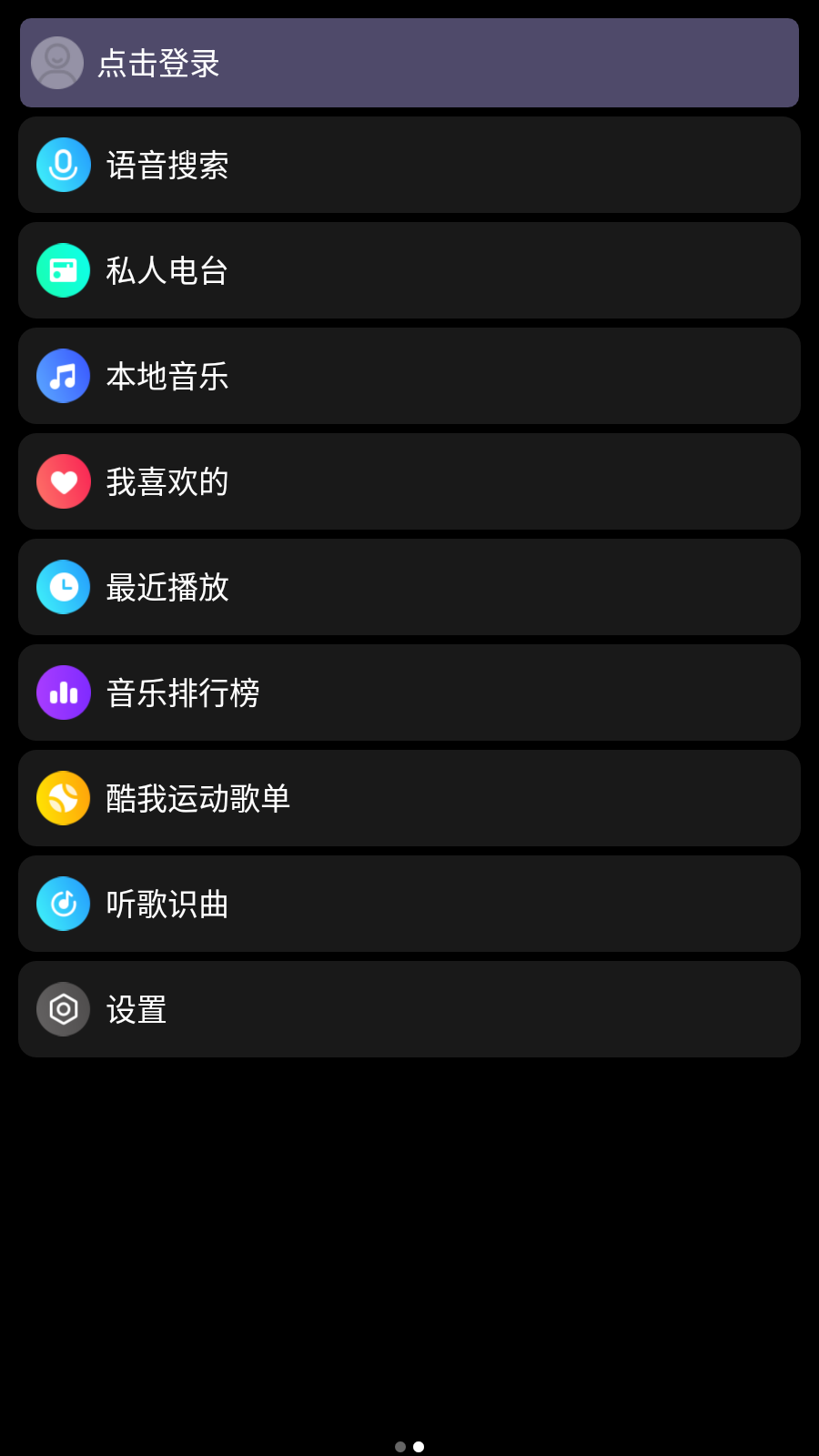Tap the microphone icon for voice search
819x1456 pixels.
point(63,165)
